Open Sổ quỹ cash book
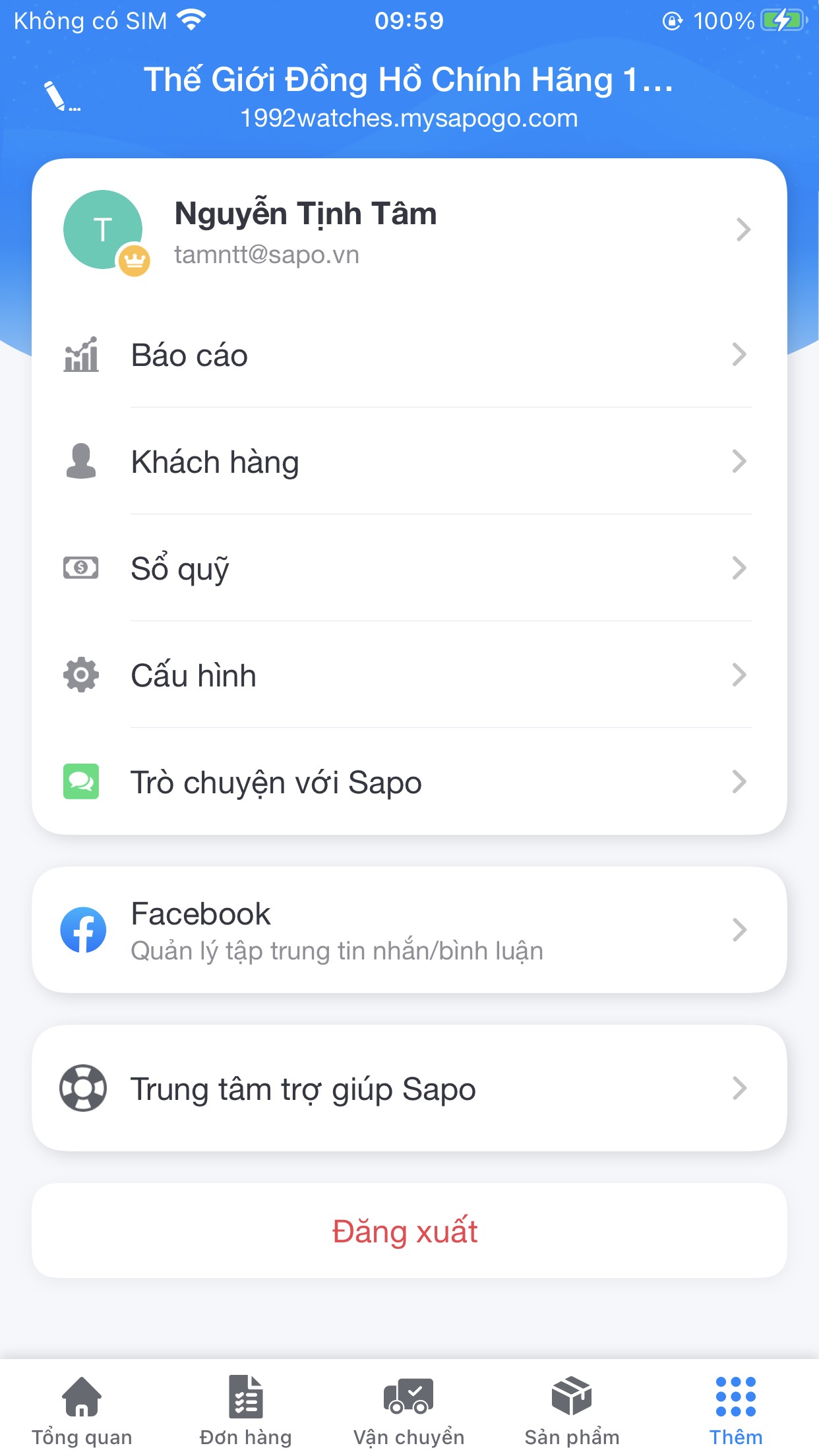The image size is (819, 1456). pyautogui.click(x=409, y=568)
